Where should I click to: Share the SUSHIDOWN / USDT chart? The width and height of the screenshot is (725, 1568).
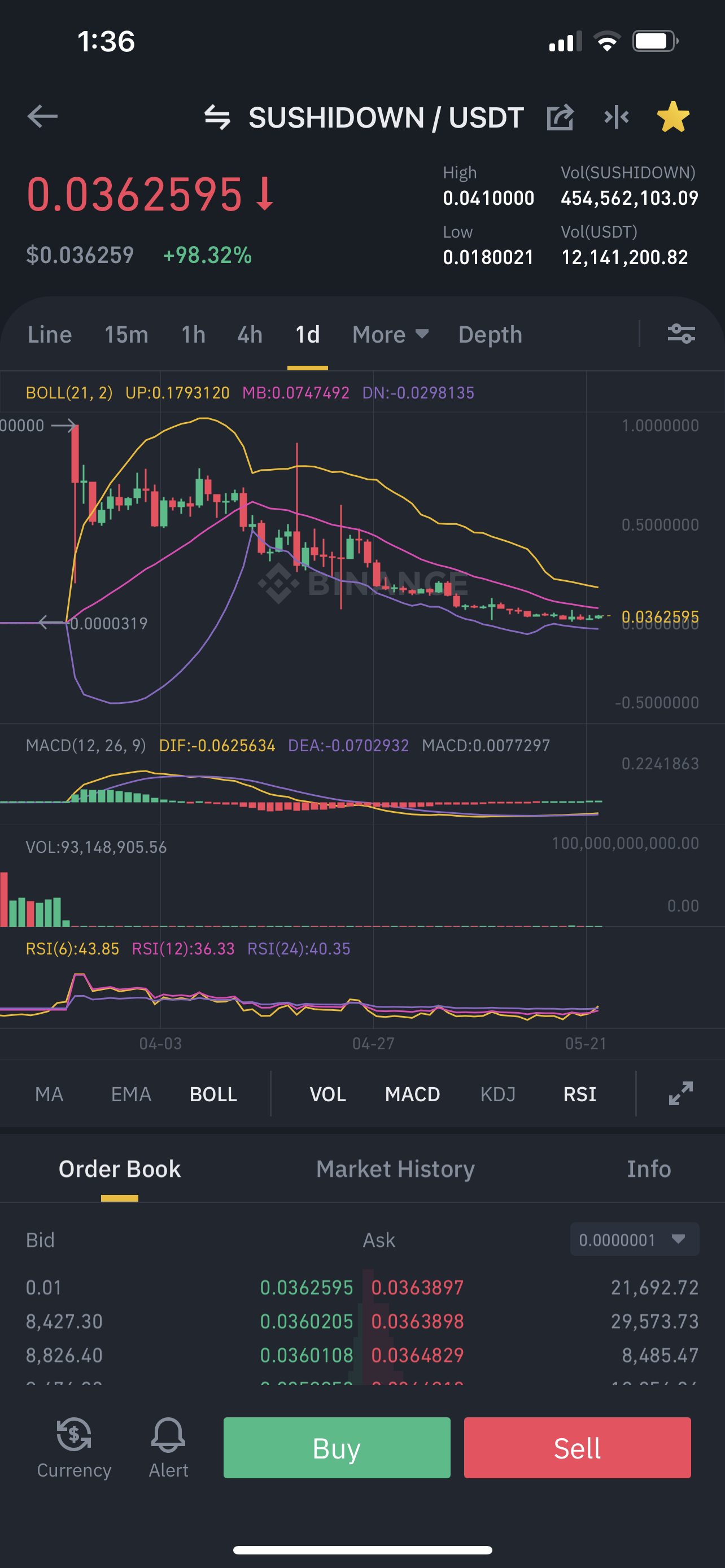click(x=560, y=117)
